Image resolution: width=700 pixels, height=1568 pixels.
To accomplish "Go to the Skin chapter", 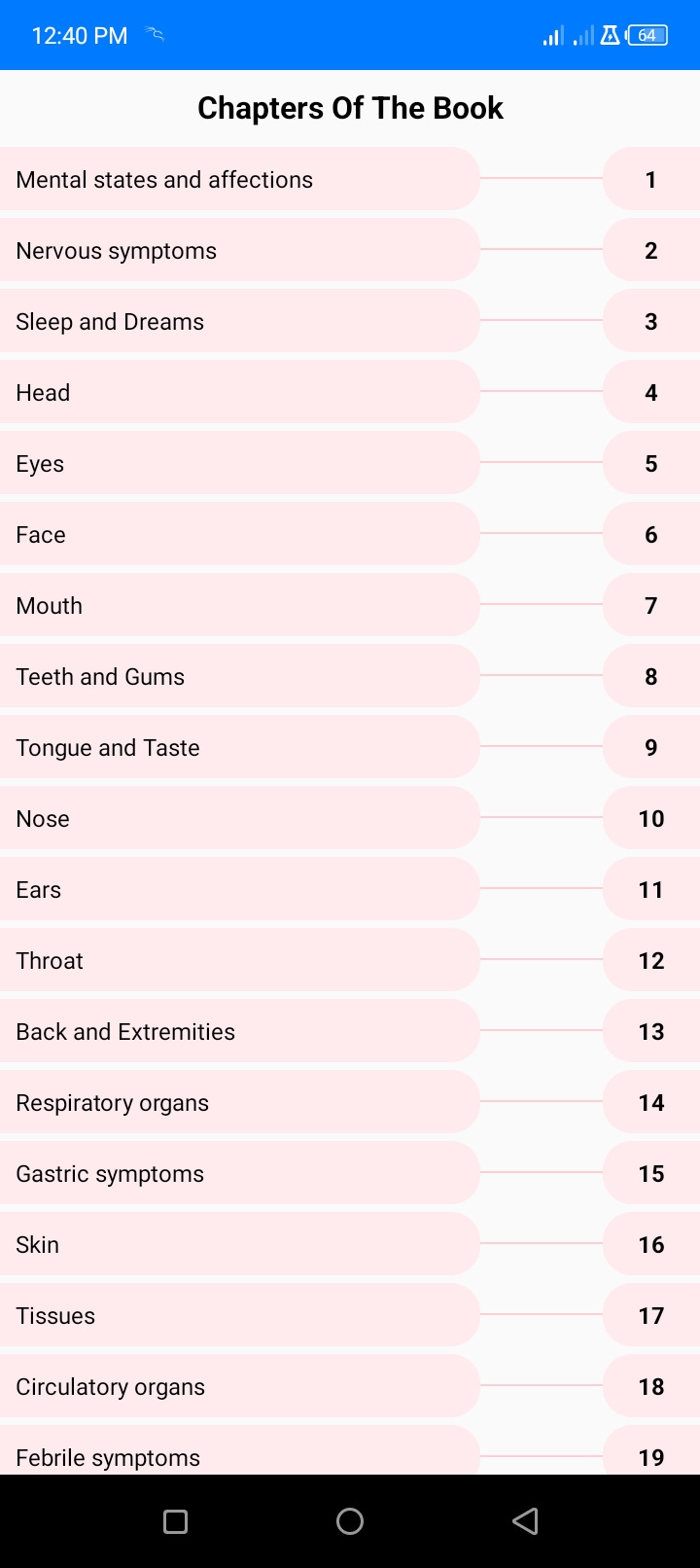I will (x=238, y=1244).
